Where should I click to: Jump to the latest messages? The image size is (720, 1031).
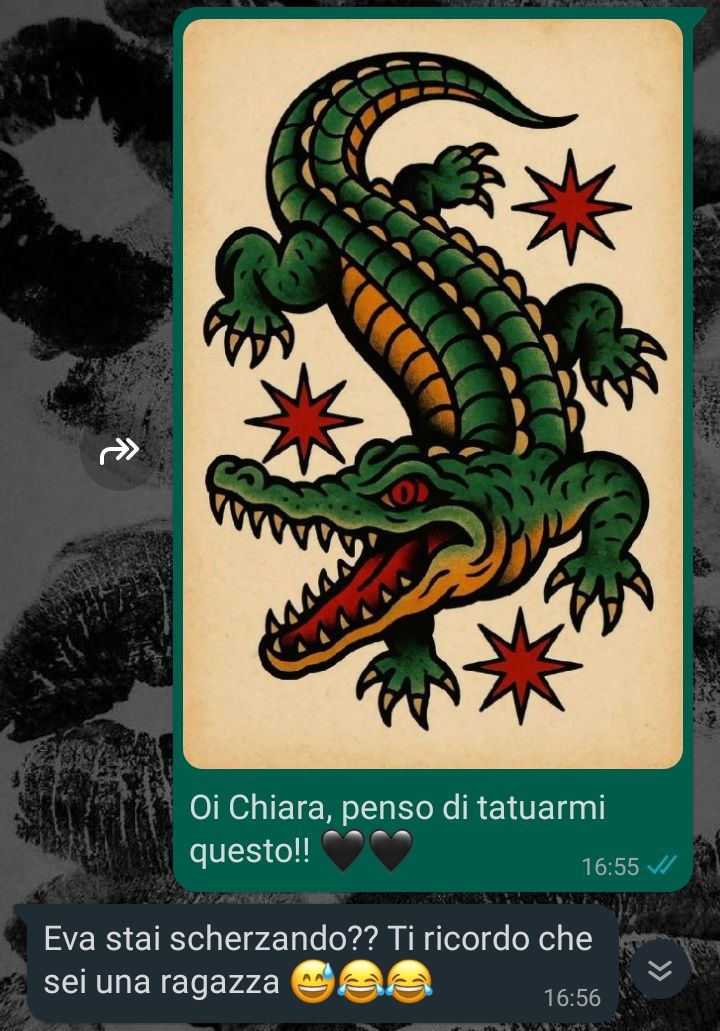[660, 969]
